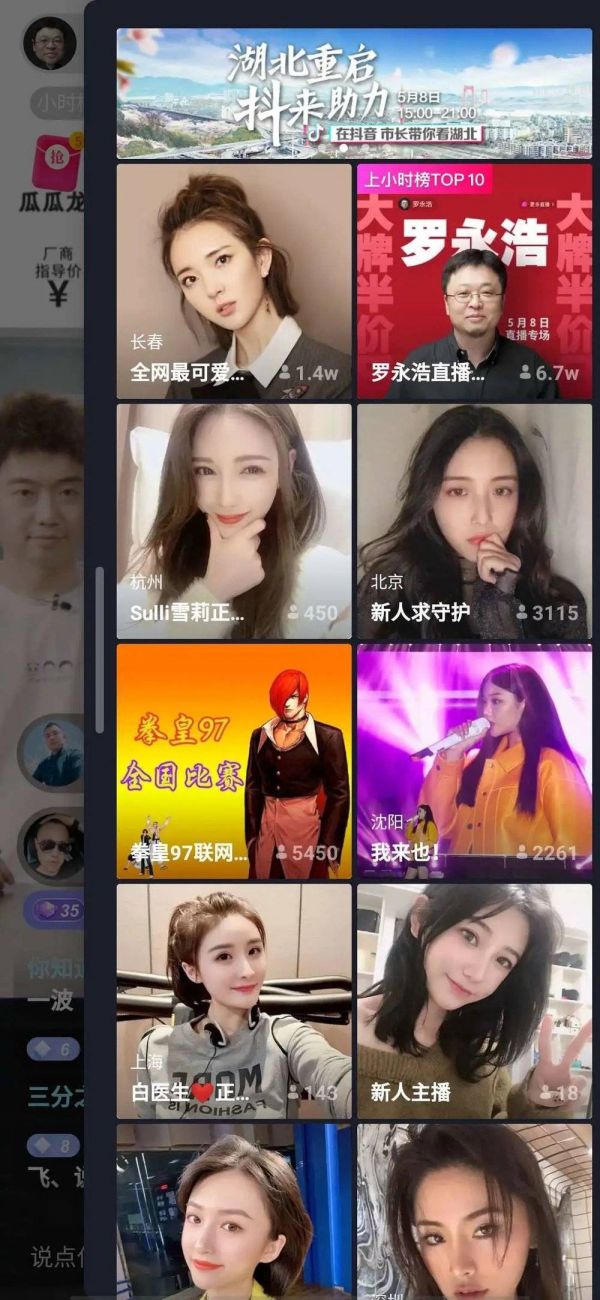Image resolution: width=600 pixels, height=1300 pixels.
Task: Open the host's profile avatar at top left
Action: (49, 44)
